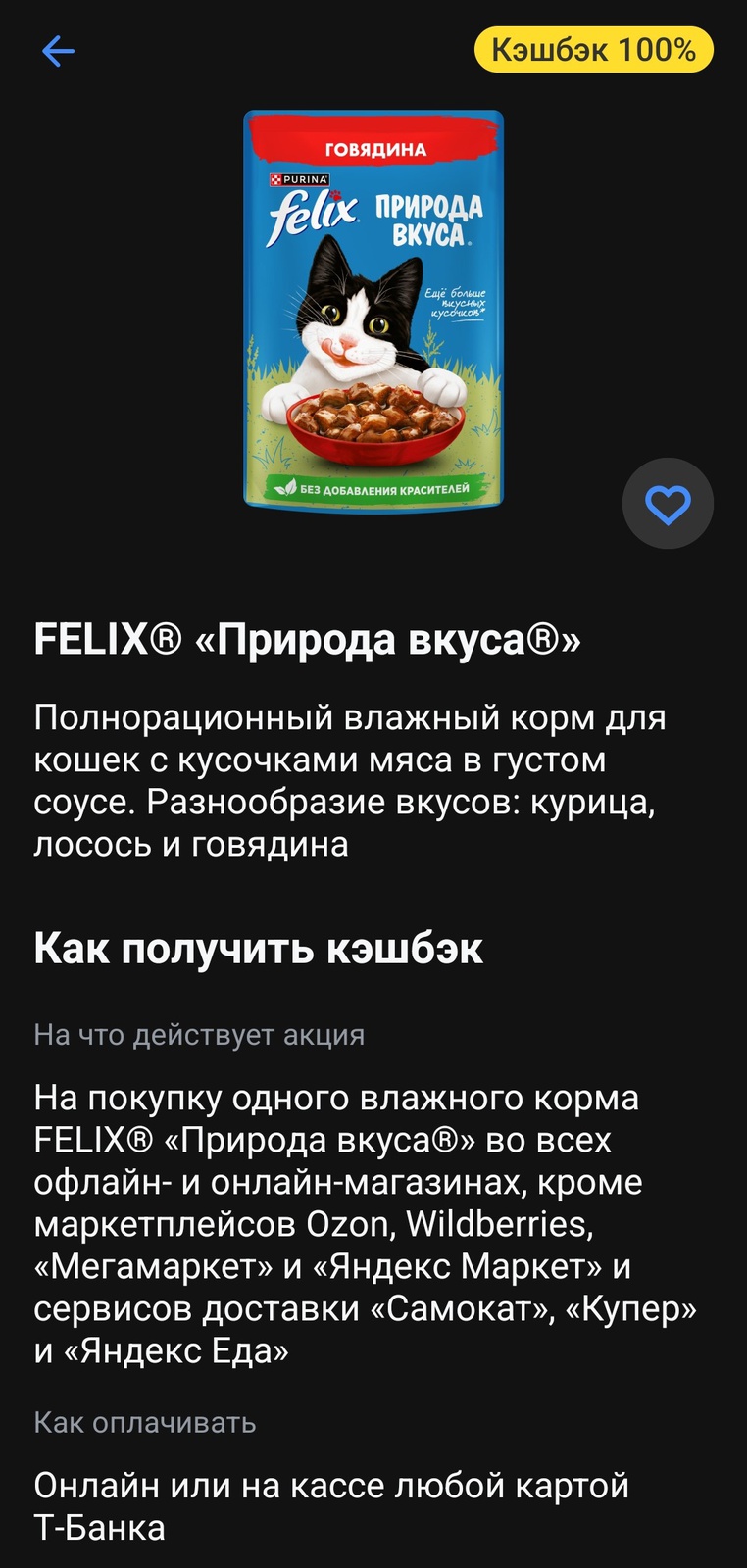This screenshot has height=1568, width=747.
Task: Add FELIX offer to favorites with heart
Action: tap(668, 504)
